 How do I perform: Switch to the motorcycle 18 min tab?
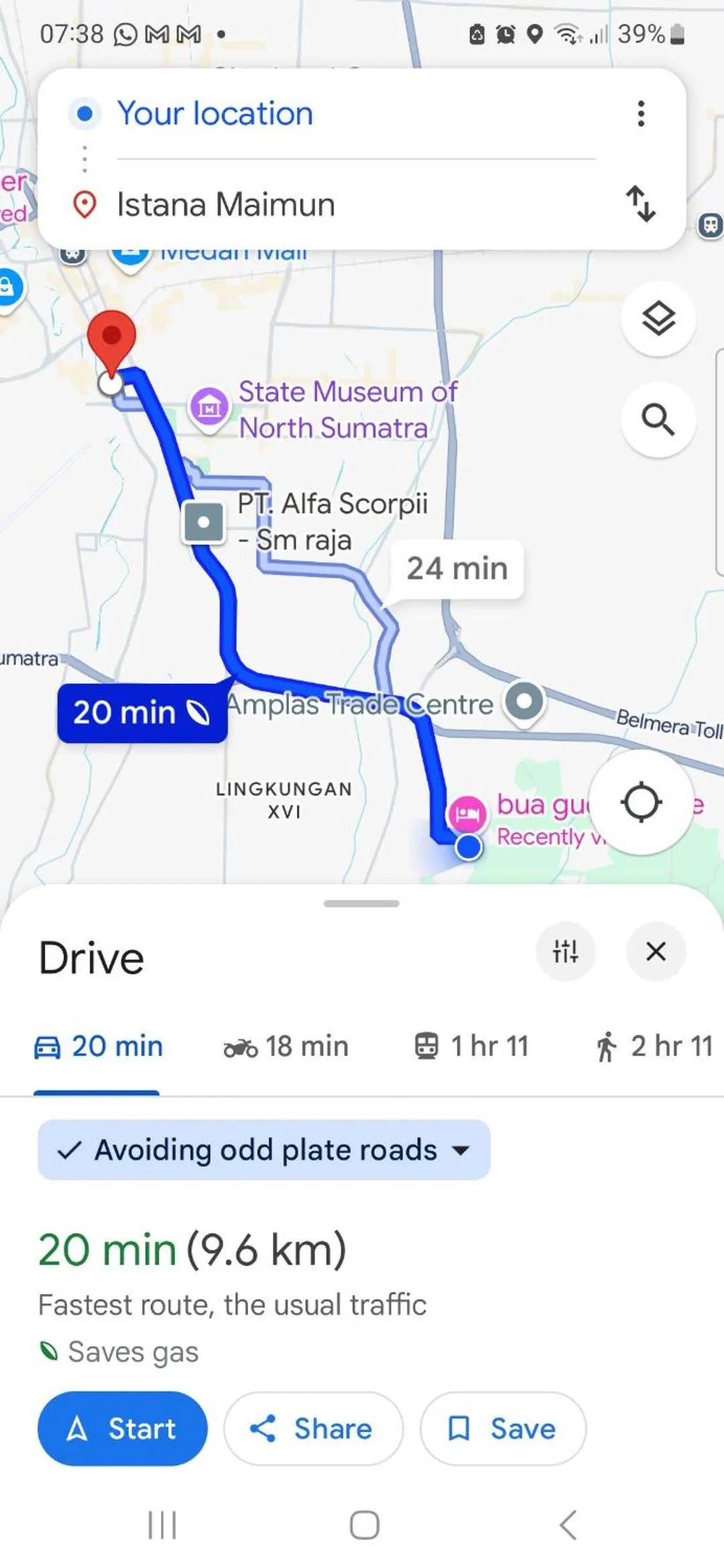pos(286,1046)
